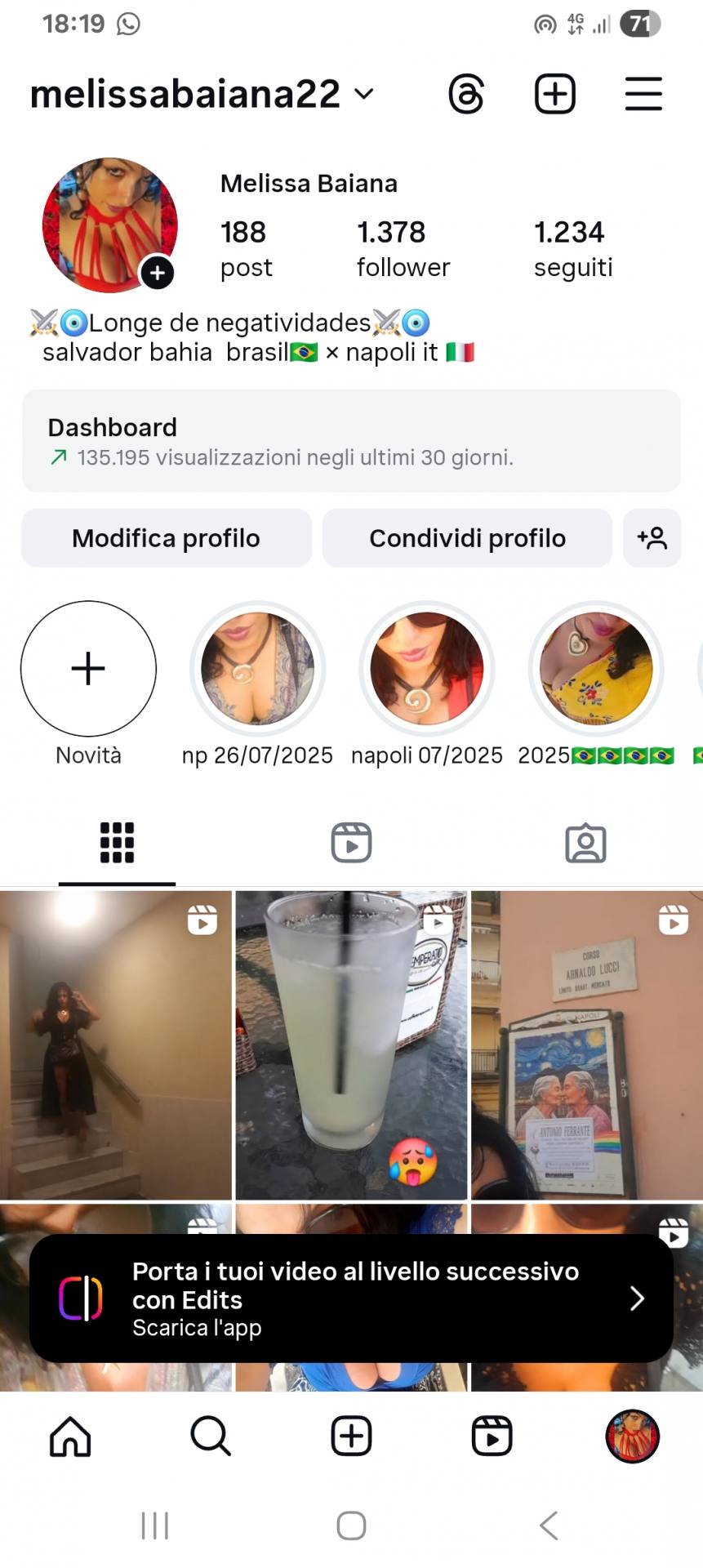Open the reel of the lemonade glass

point(351,1045)
